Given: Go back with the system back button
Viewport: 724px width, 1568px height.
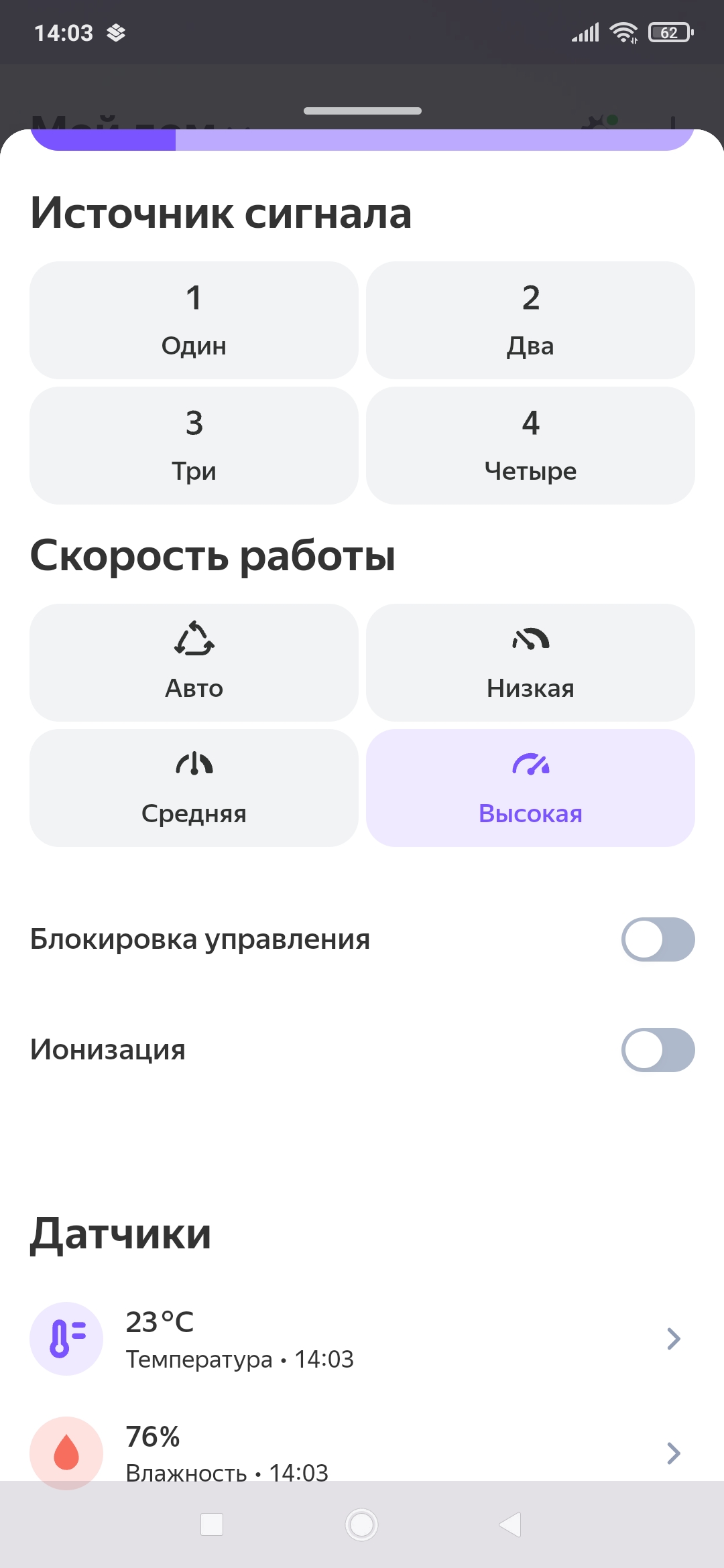Looking at the screenshot, I should point(511,1525).
